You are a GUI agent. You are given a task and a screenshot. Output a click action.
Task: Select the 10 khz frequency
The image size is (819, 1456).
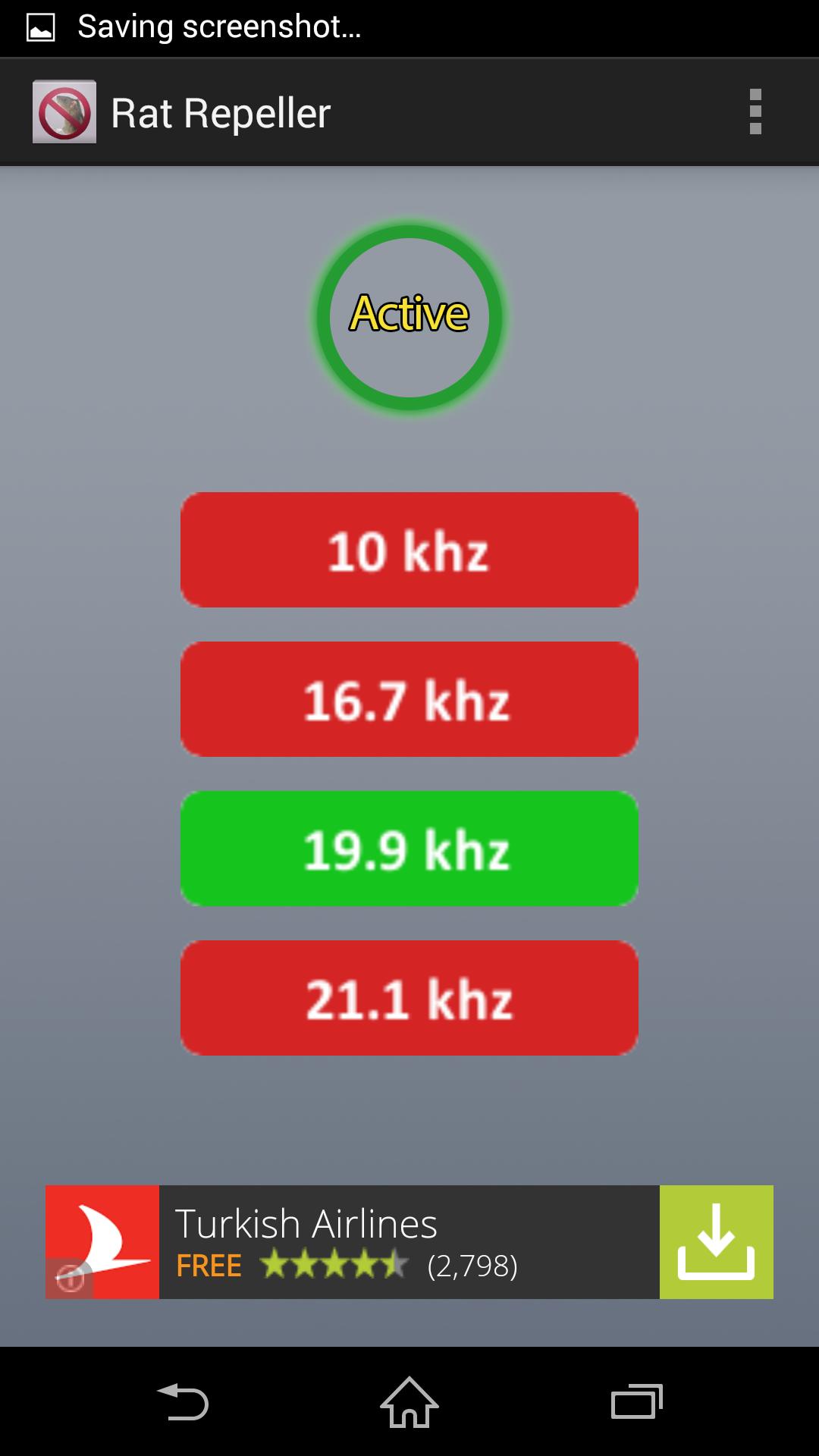coord(409,550)
